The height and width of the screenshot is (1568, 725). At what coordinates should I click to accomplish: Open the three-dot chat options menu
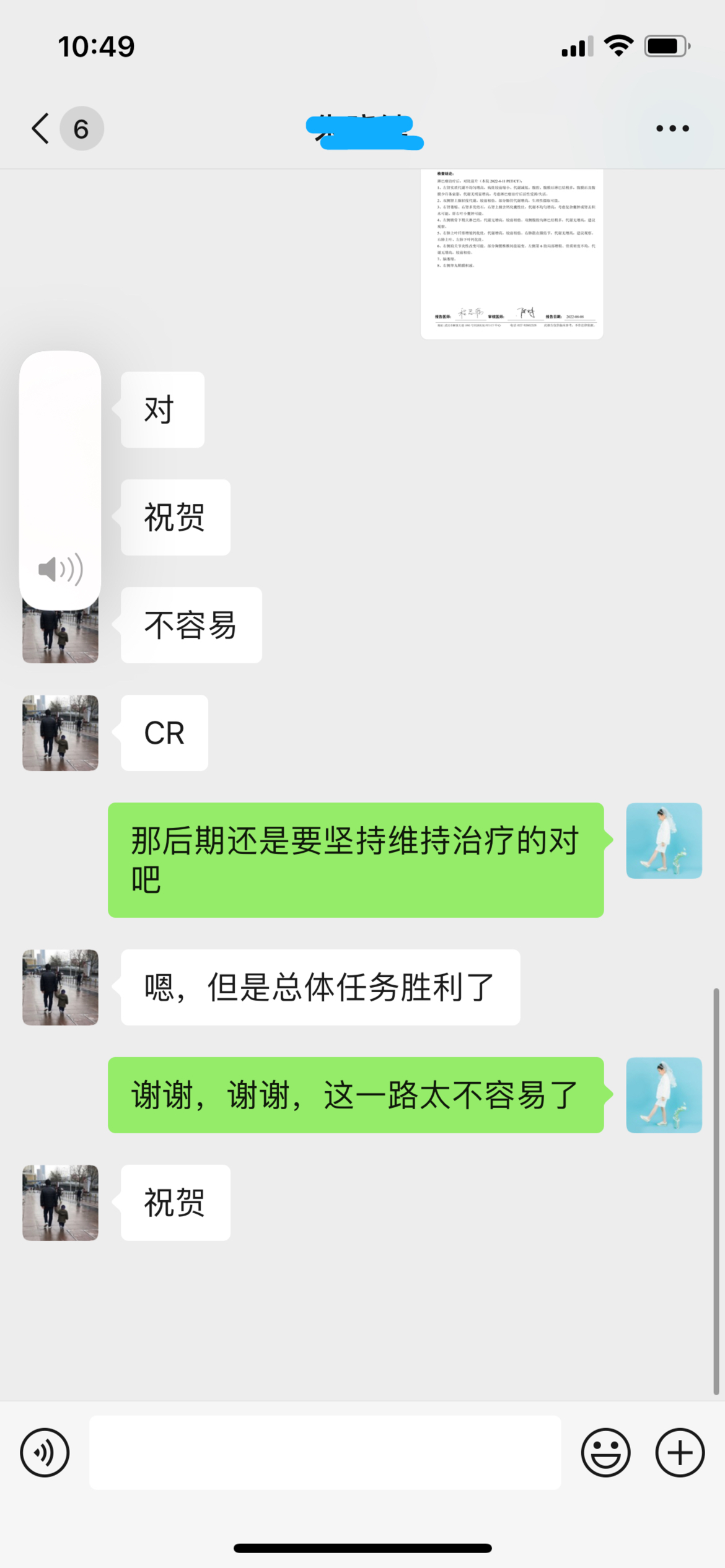click(672, 129)
